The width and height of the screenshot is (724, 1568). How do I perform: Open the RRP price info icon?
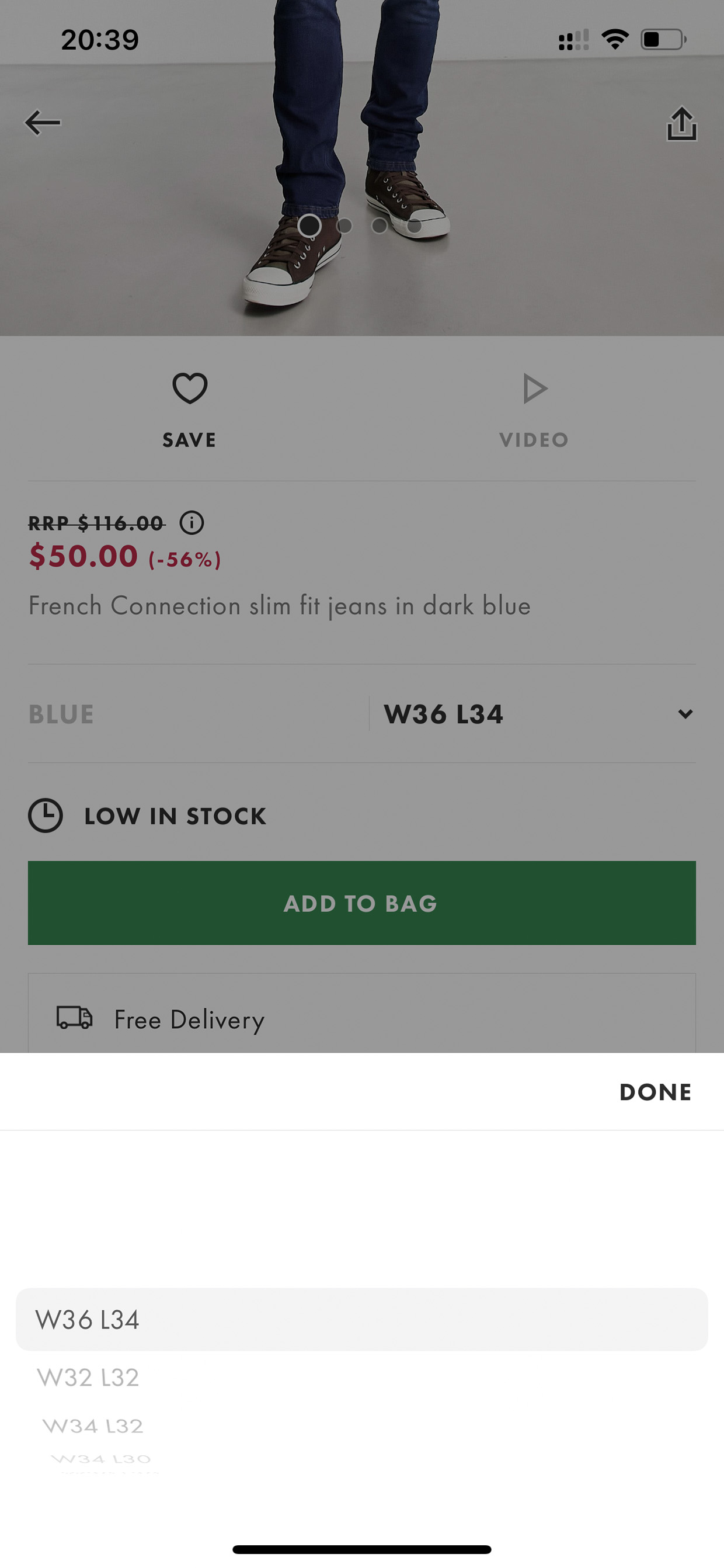tap(192, 523)
